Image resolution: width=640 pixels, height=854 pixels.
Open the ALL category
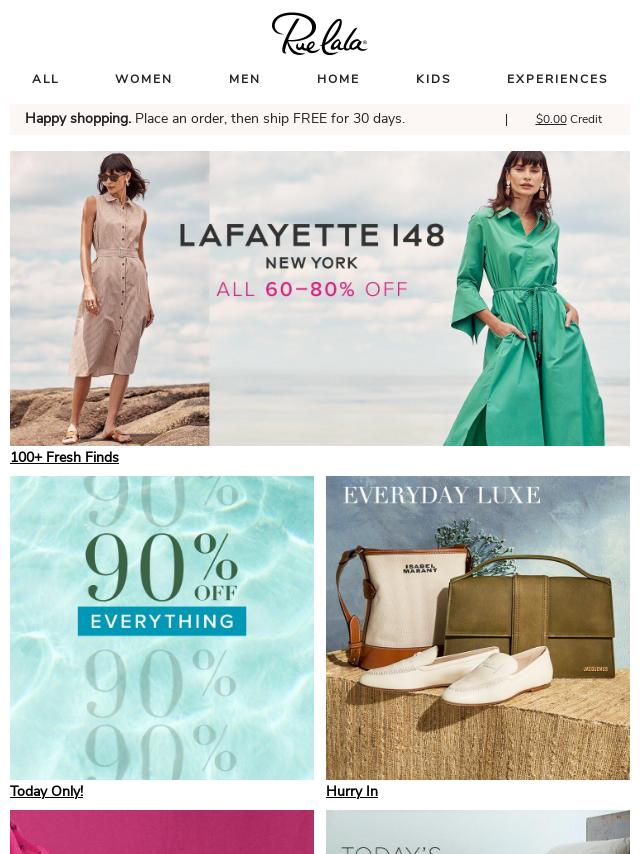pos(45,79)
